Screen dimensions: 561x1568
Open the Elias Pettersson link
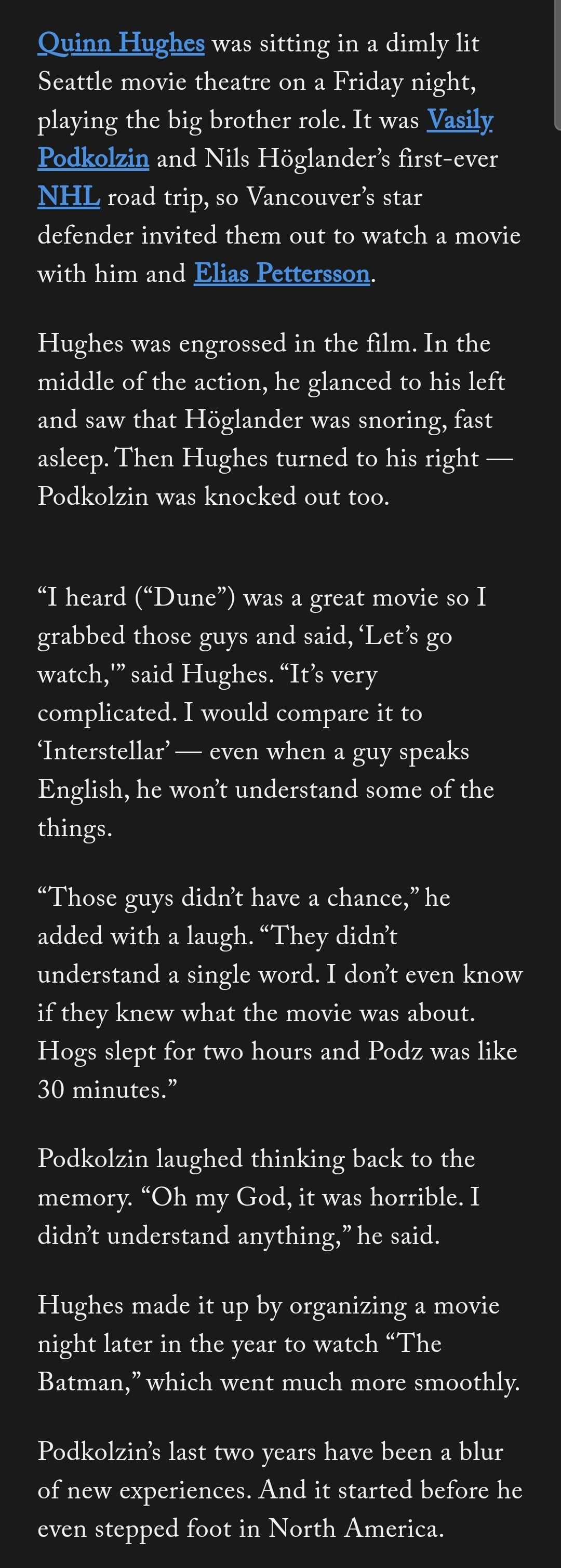coord(282,273)
